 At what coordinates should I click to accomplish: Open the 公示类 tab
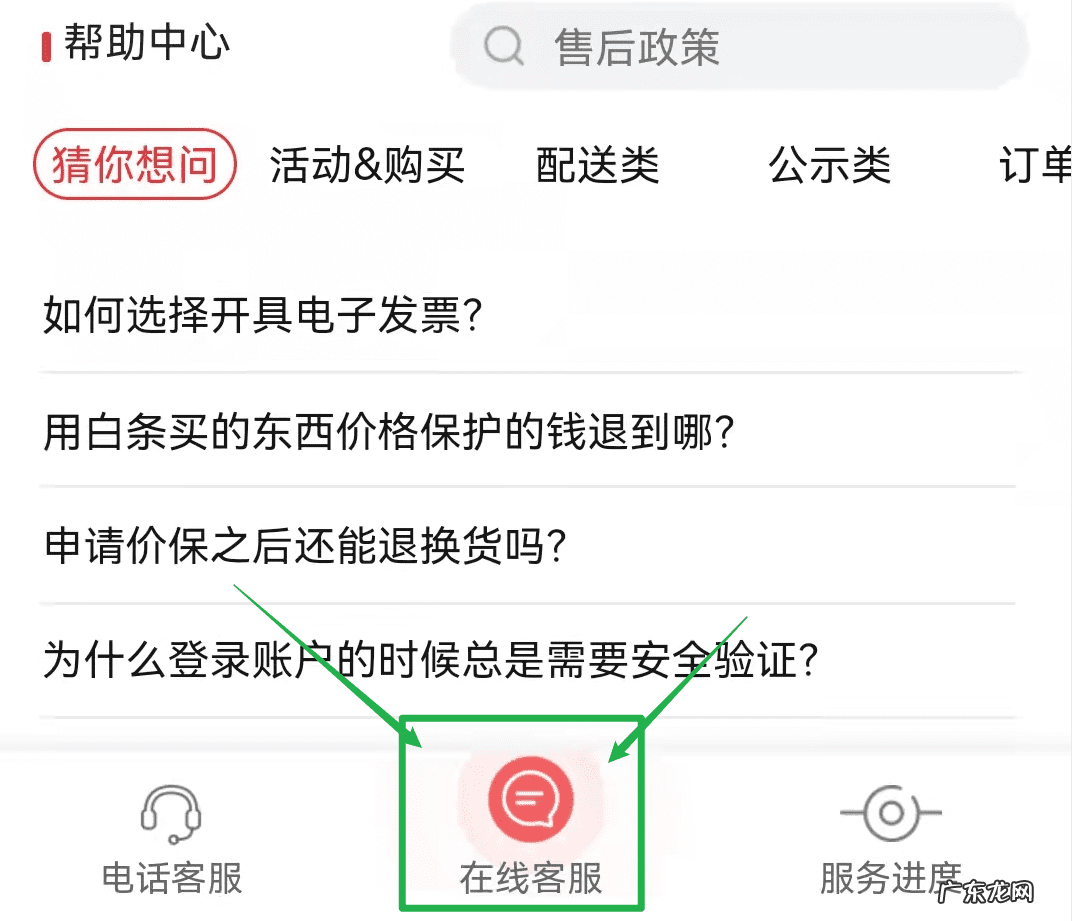(829, 166)
